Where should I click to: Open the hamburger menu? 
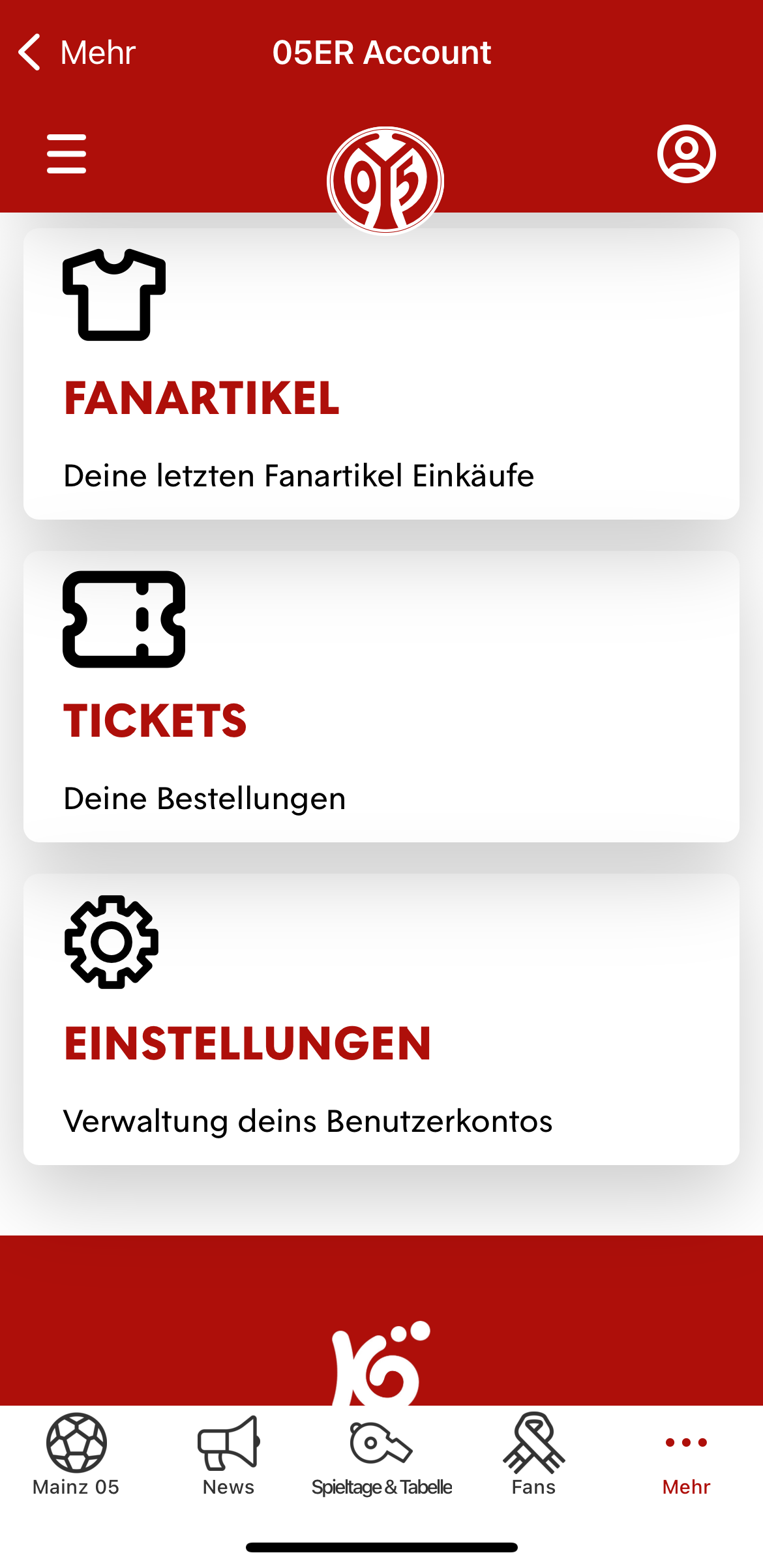pos(67,154)
